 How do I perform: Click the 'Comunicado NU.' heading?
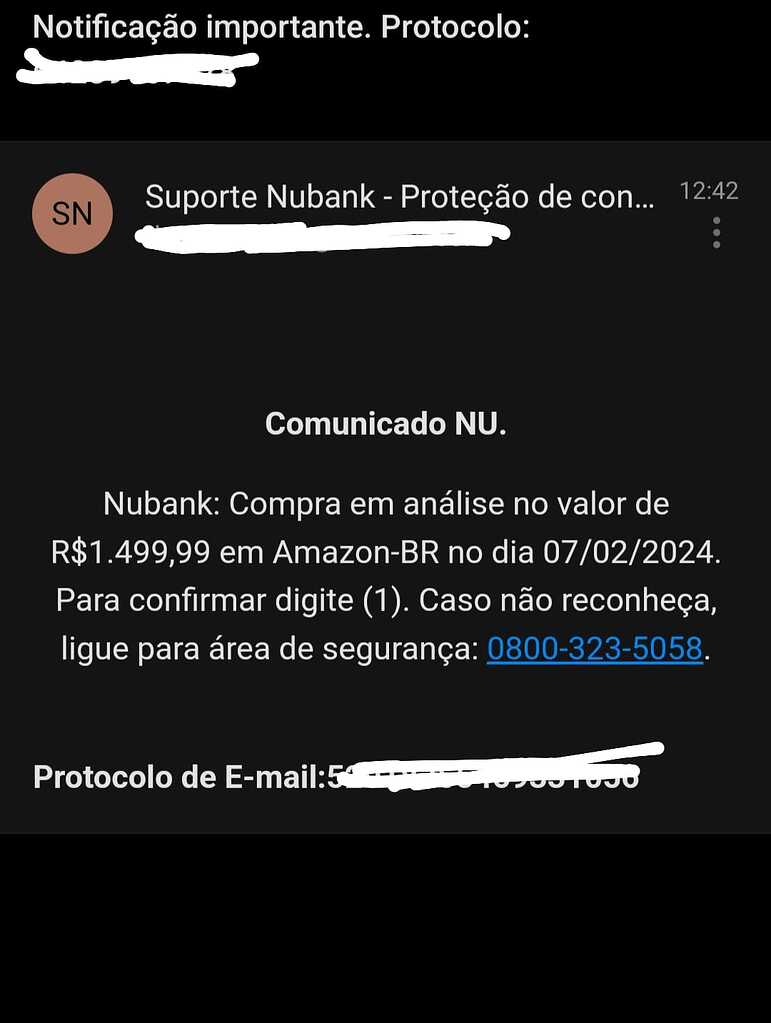coord(385,423)
